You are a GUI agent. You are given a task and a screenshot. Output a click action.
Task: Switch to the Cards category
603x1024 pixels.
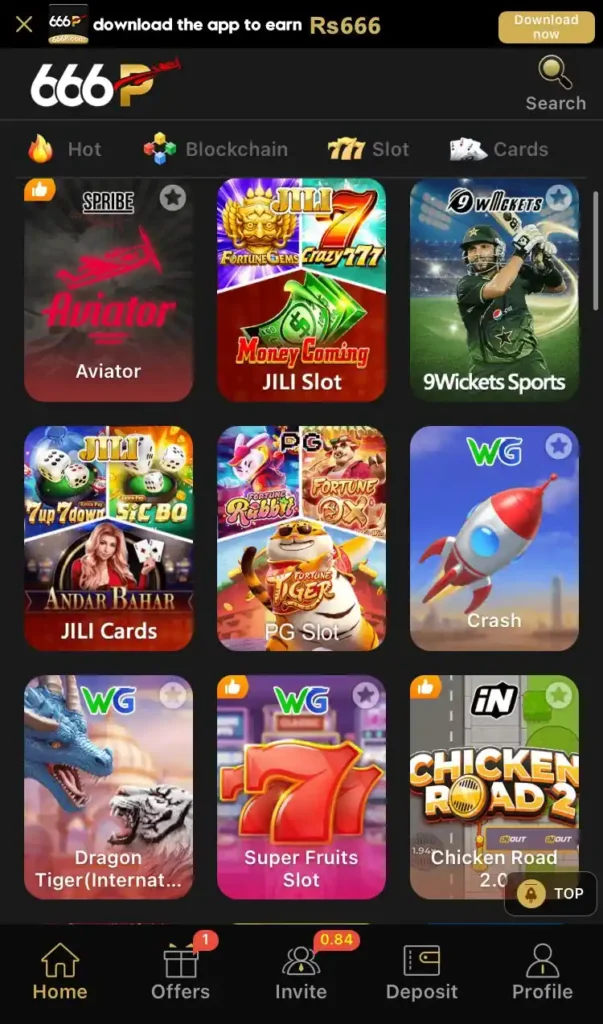[x=499, y=149]
